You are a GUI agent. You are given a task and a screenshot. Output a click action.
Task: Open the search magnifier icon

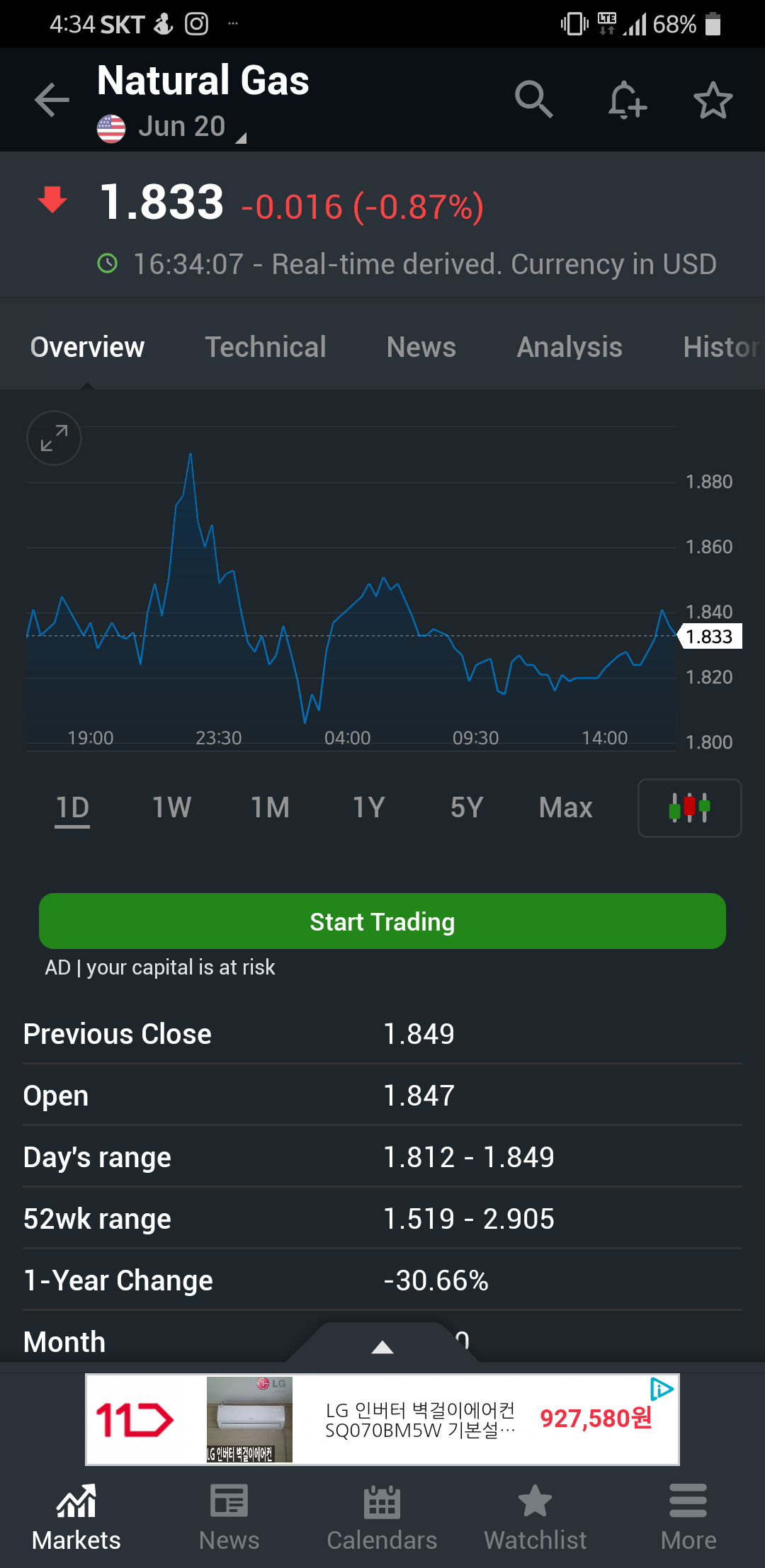click(533, 99)
